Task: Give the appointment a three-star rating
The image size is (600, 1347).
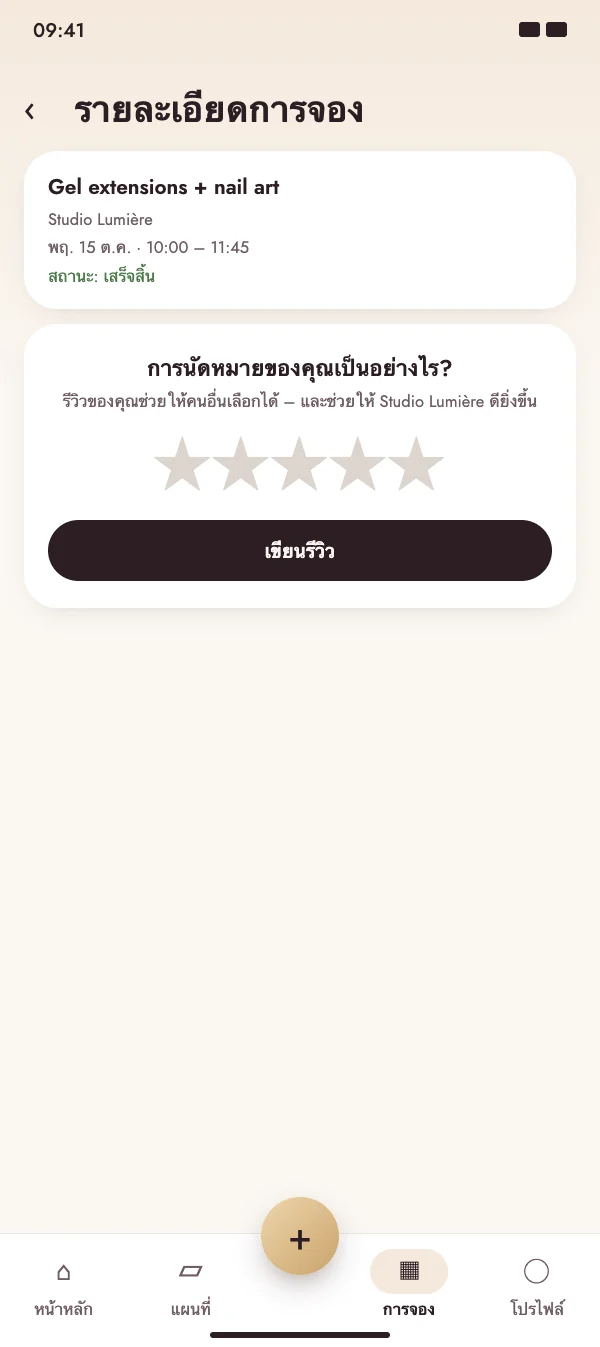Action: click(299, 464)
